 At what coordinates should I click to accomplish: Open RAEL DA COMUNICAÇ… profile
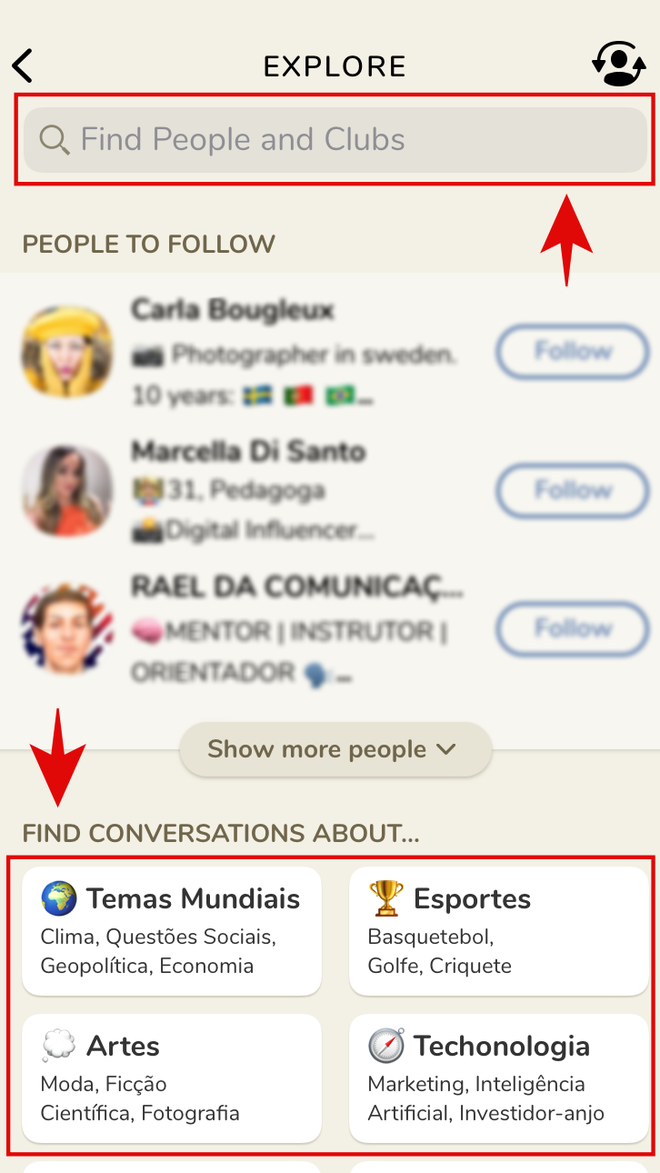tap(296, 586)
